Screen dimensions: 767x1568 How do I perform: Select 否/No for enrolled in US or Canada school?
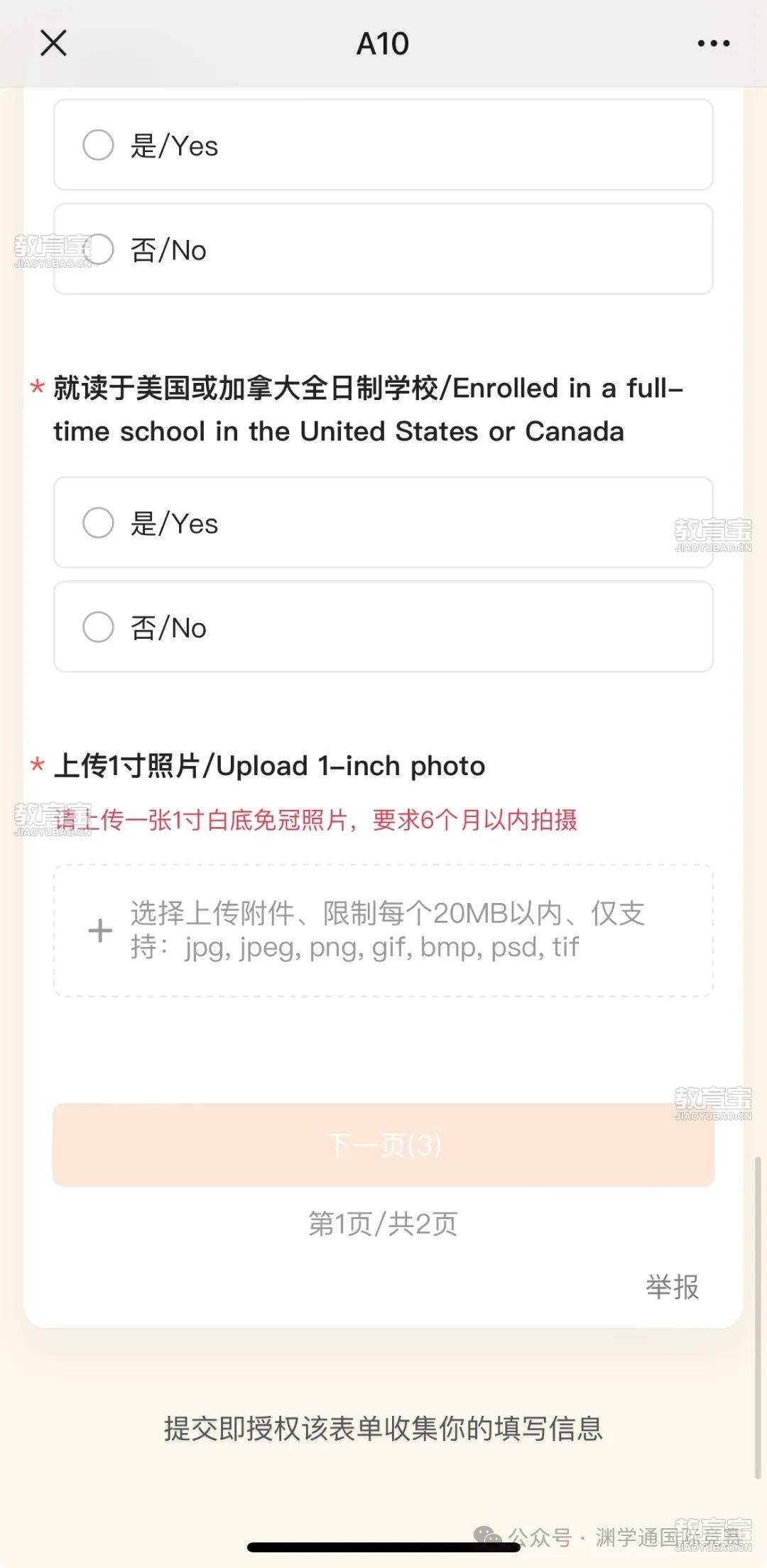click(x=99, y=627)
